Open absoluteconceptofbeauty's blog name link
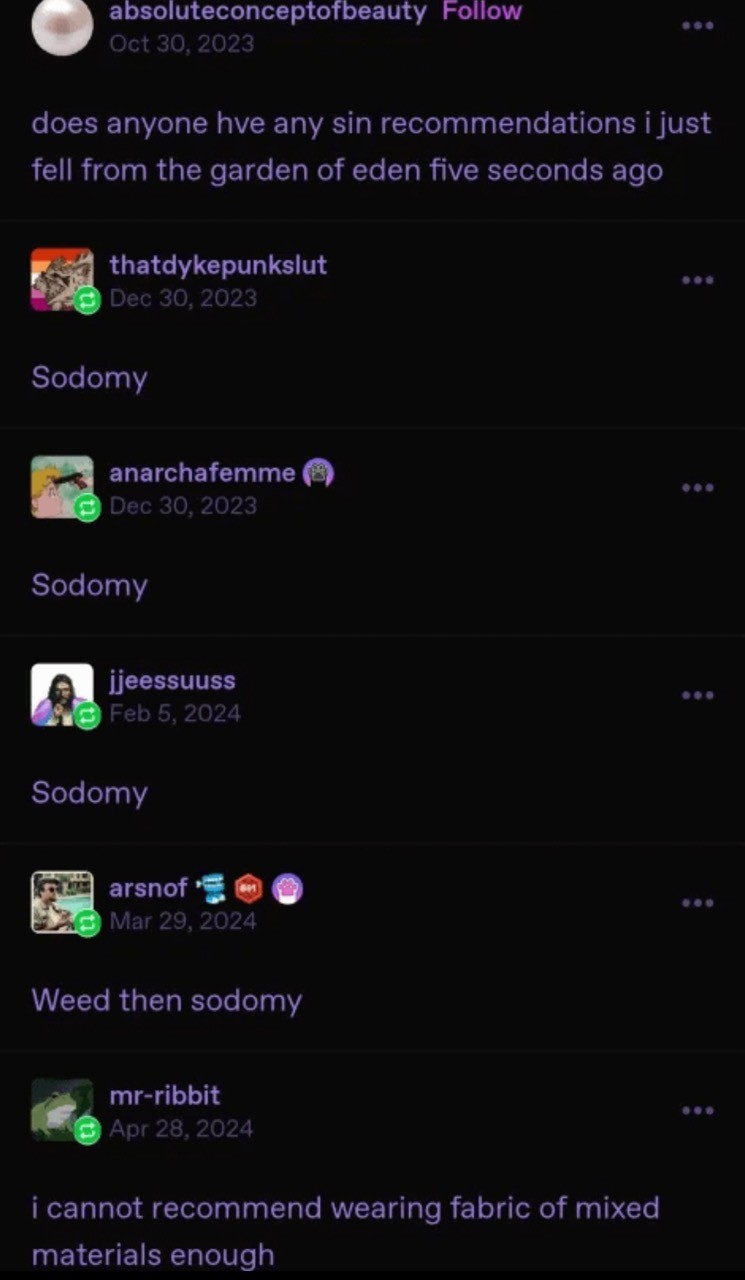 (x=268, y=12)
